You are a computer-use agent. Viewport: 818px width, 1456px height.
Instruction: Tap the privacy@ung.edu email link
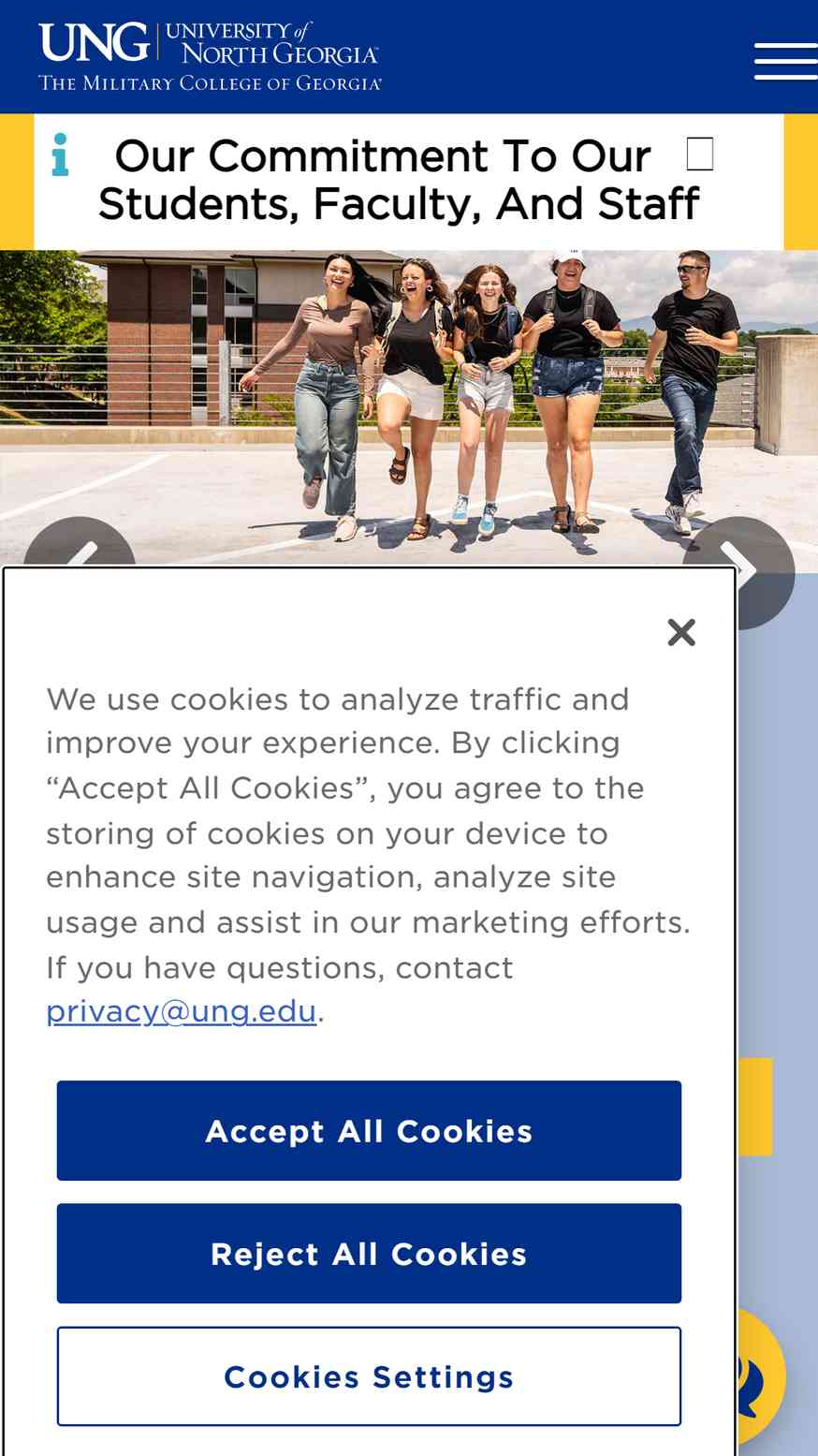(x=182, y=1011)
